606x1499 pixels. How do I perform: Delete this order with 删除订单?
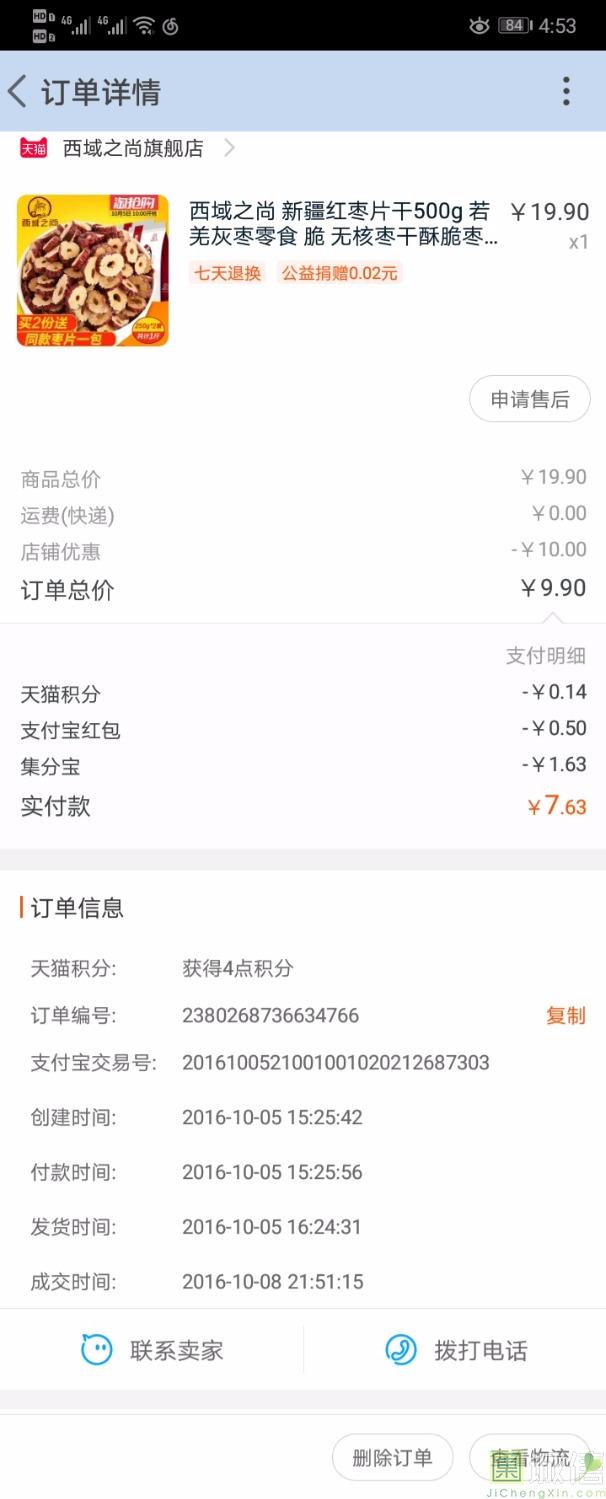coord(392,1458)
